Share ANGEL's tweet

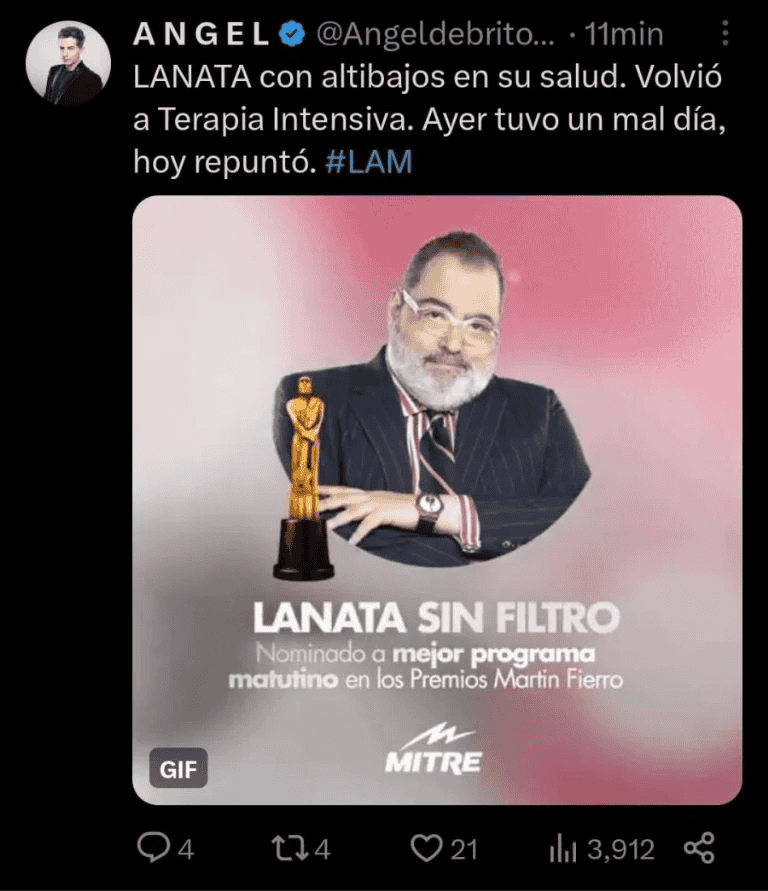pos(698,849)
